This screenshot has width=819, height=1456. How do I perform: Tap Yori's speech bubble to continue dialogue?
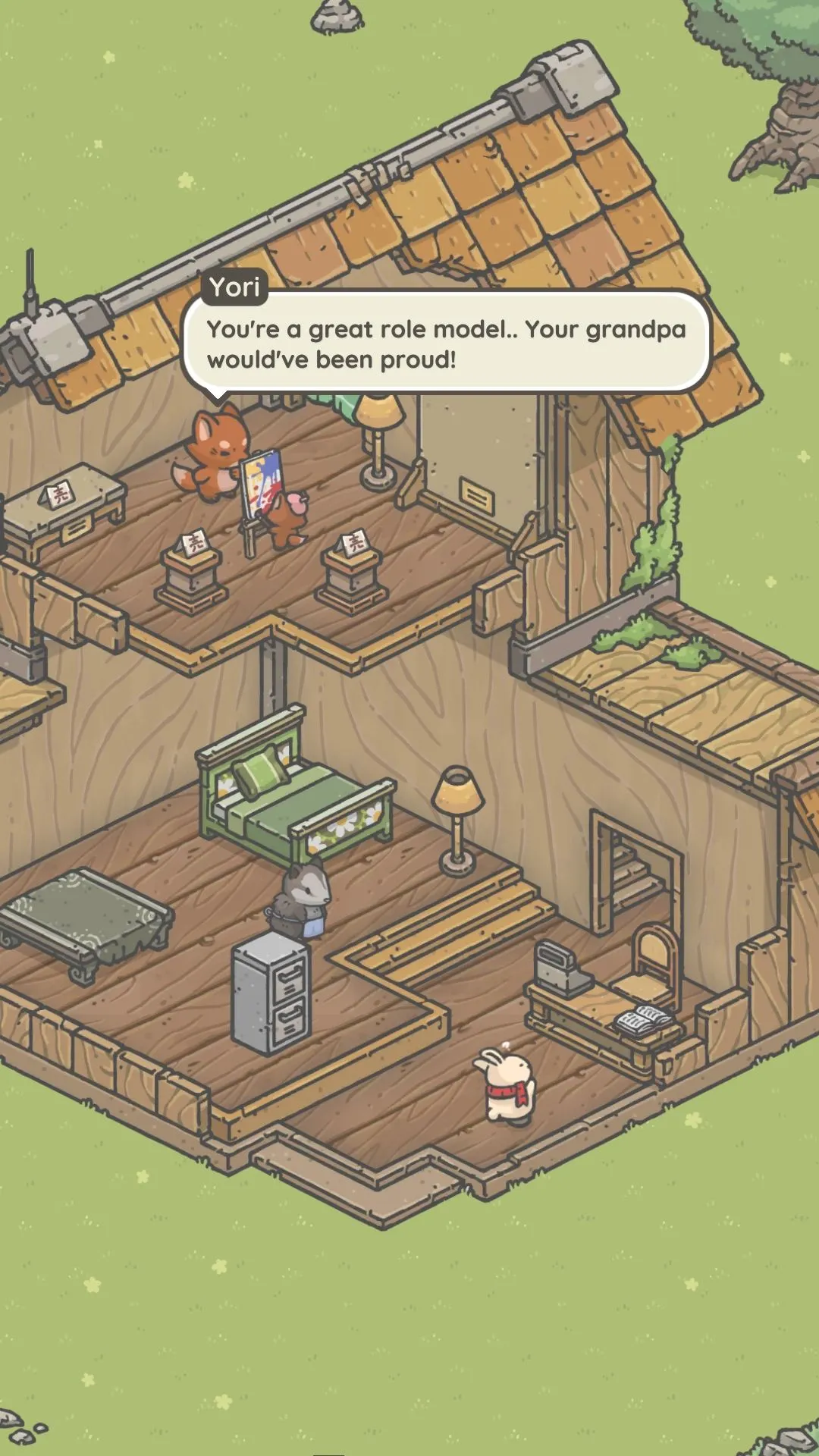446,344
